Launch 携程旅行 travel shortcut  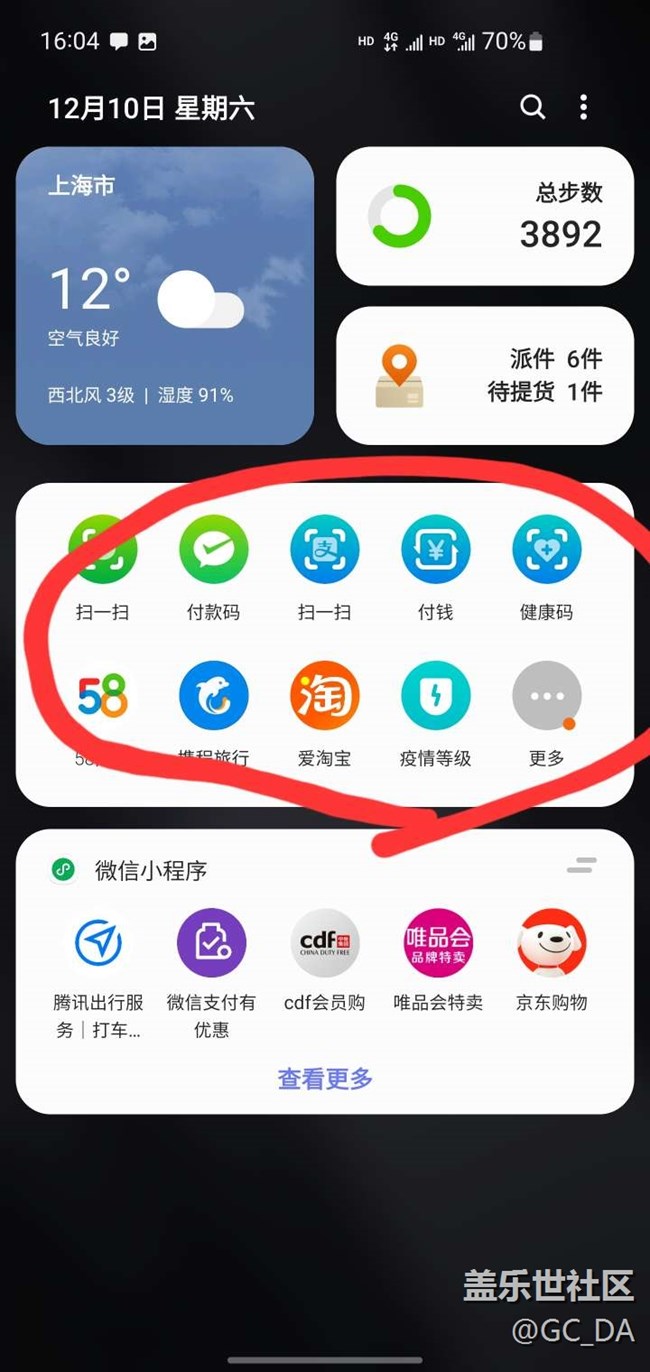point(213,696)
